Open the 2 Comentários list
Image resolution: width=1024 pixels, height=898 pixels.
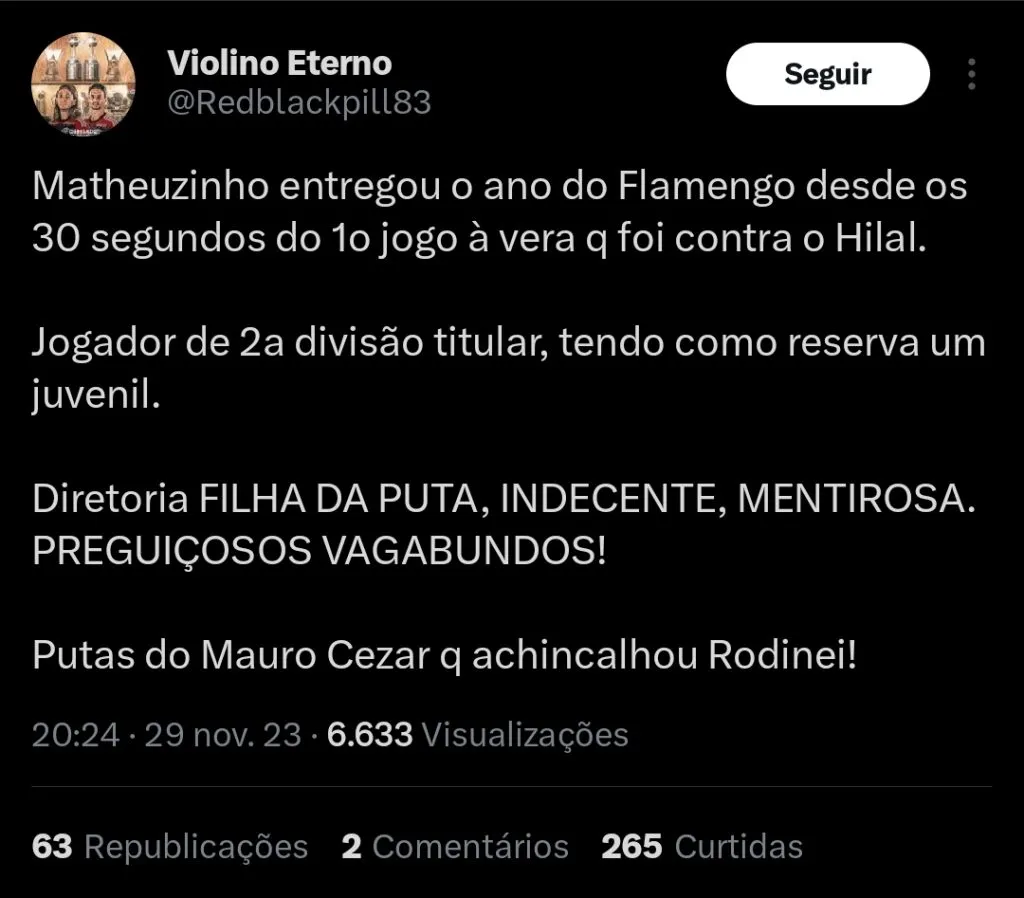point(454,847)
